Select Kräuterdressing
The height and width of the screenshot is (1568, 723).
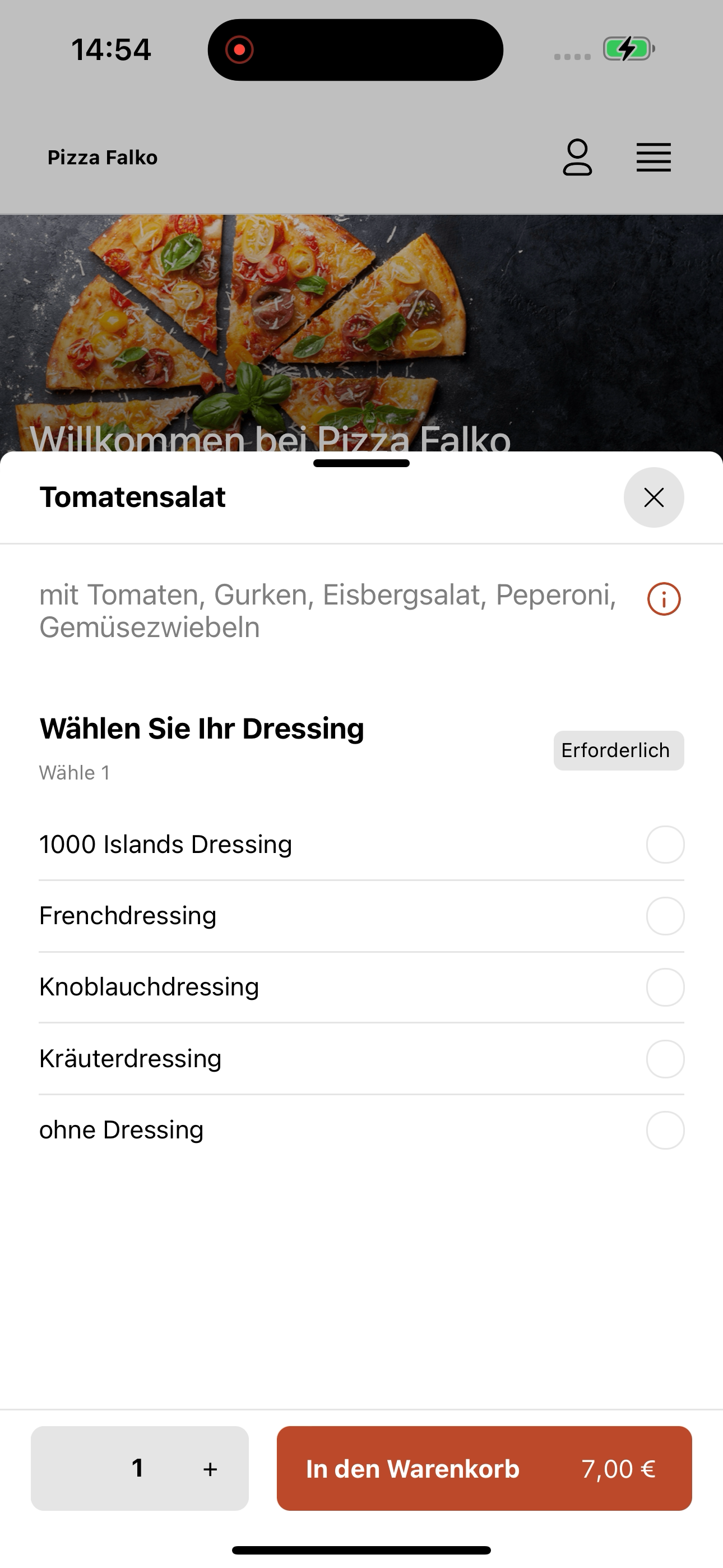pyautogui.click(x=361, y=1059)
